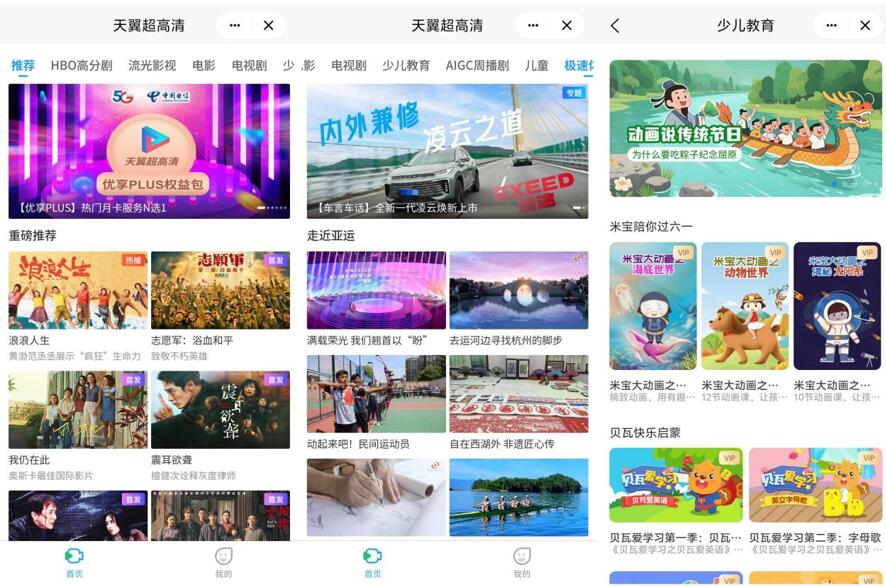Open 米宝大动画之海底世界 course
886x586 pixels.
click(x=652, y=306)
